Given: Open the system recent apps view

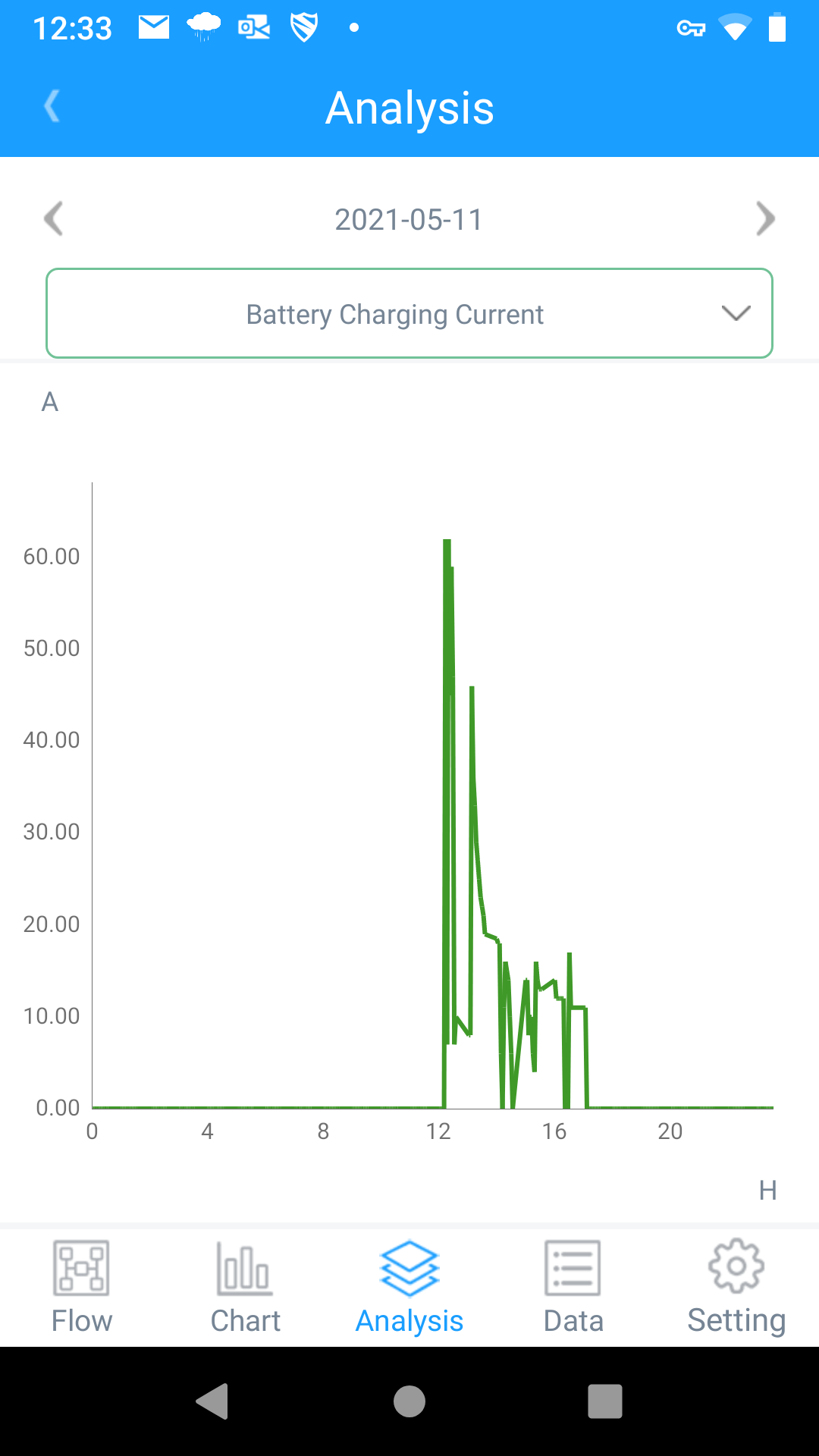Looking at the screenshot, I should 604,1401.
